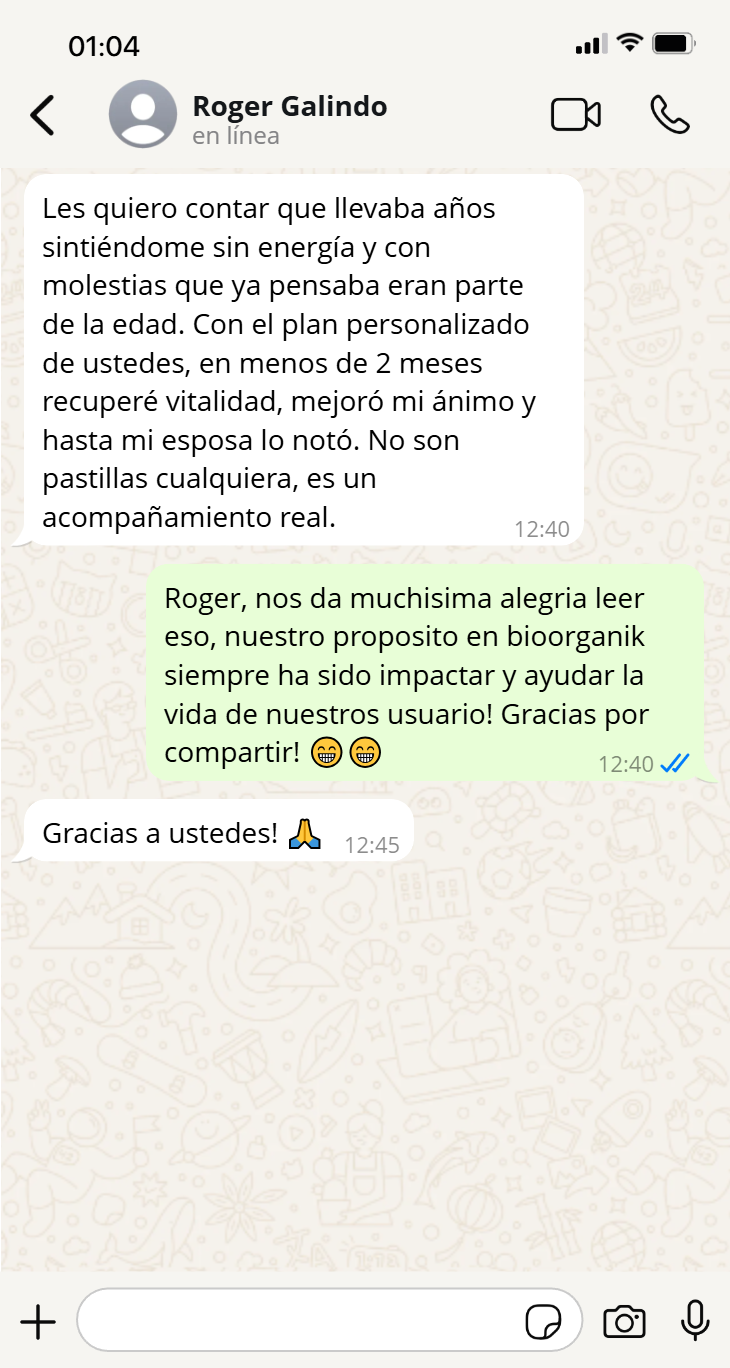Open the attachment plus menu
730x1368 pixels.
point(38,1322)
